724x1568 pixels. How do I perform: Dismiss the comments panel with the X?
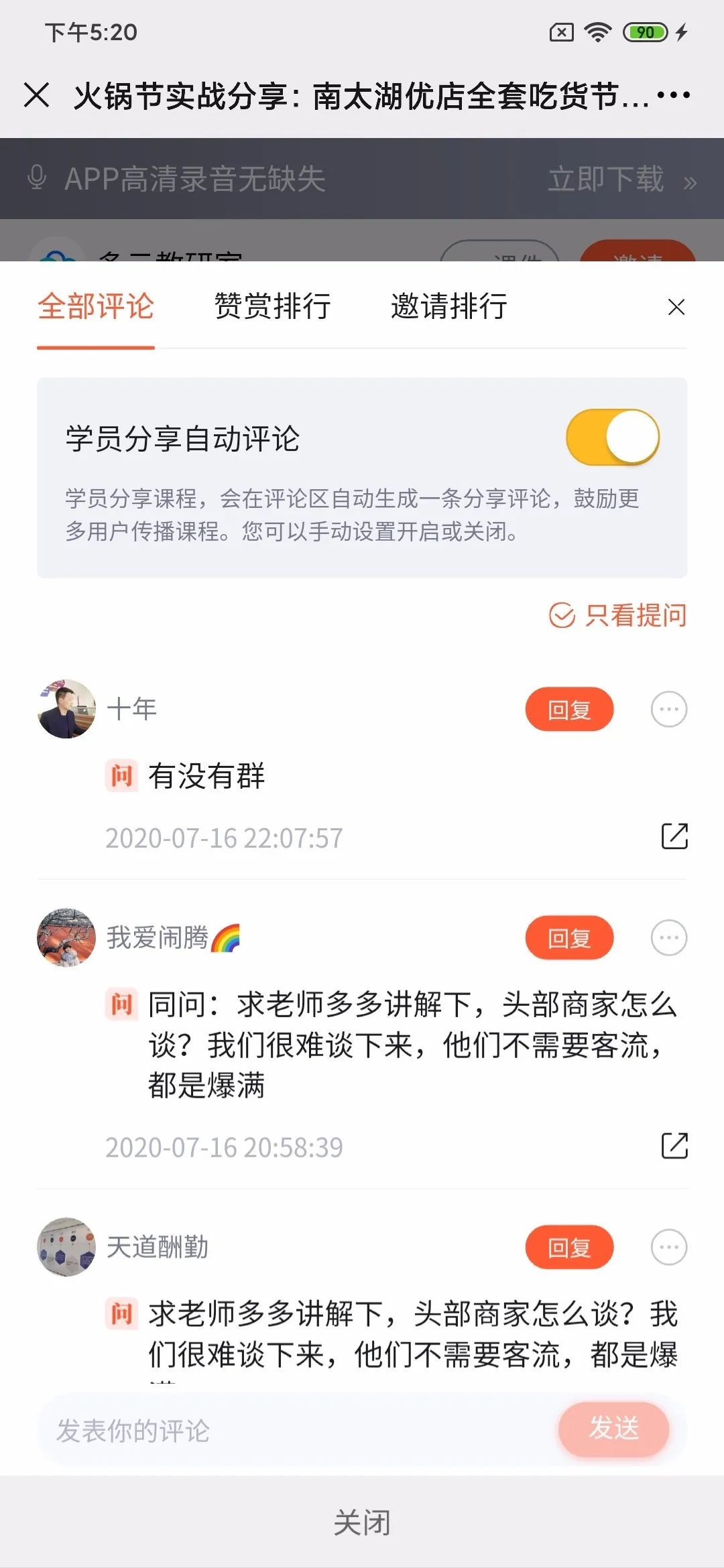pyautogui.click(x=676, y=307)
